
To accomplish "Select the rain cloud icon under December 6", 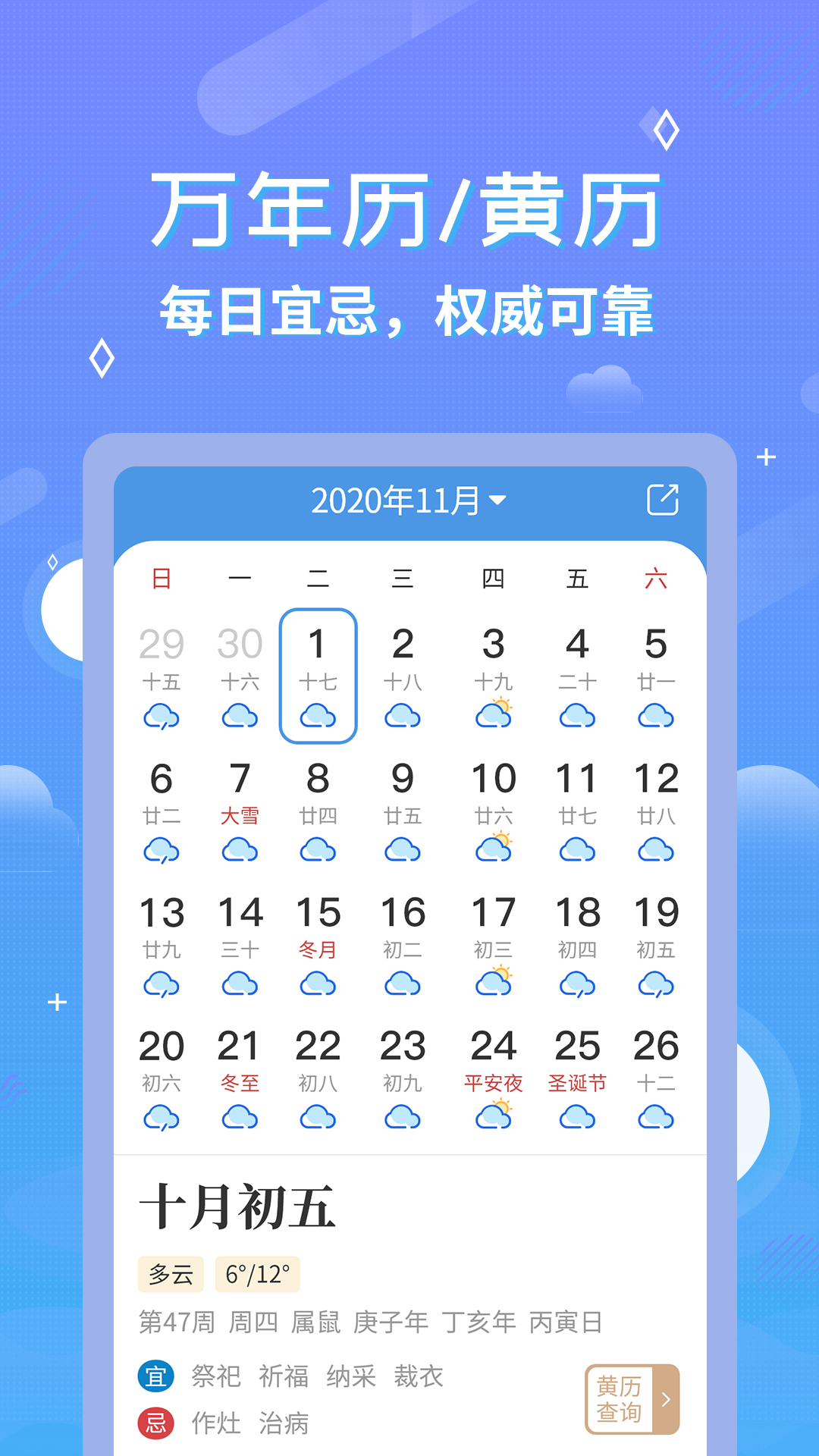I will tap(162, 849).
